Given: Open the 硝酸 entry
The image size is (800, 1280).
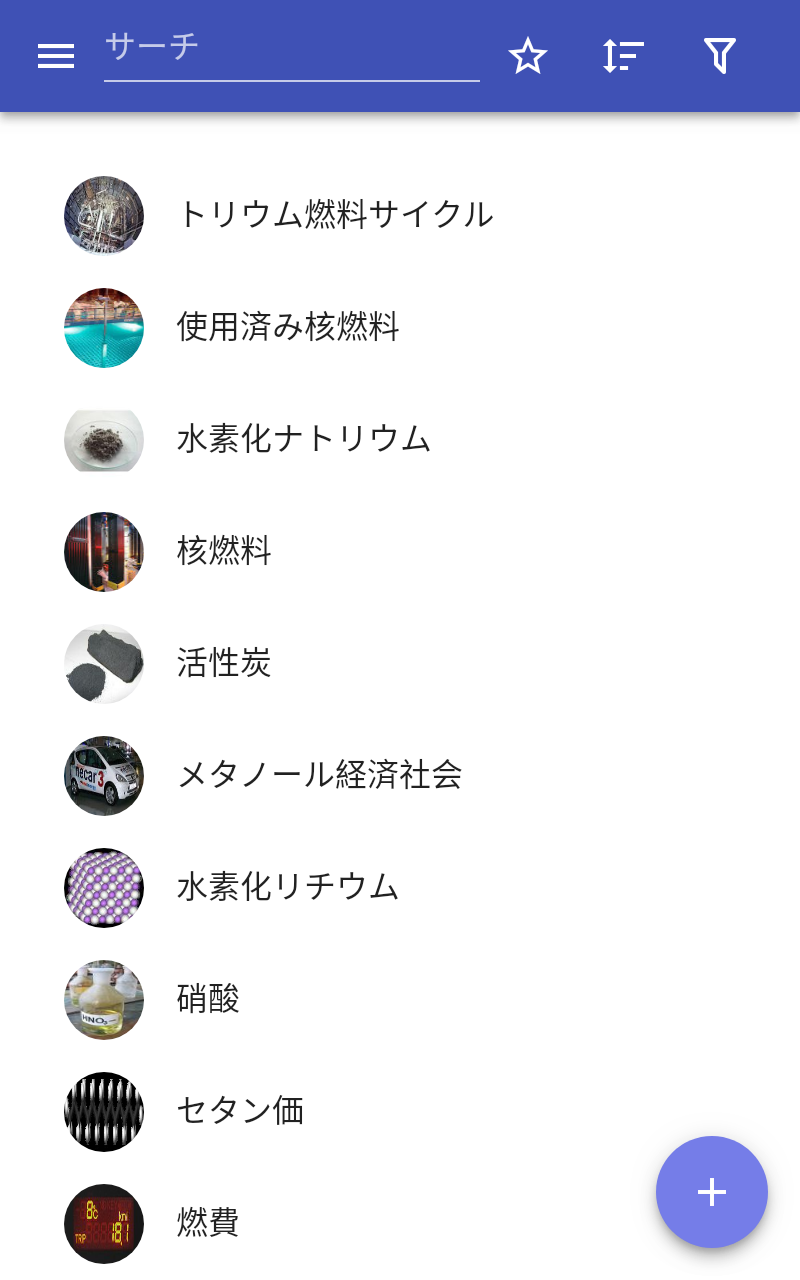Looking at the screenshot, I should (208, 999).
